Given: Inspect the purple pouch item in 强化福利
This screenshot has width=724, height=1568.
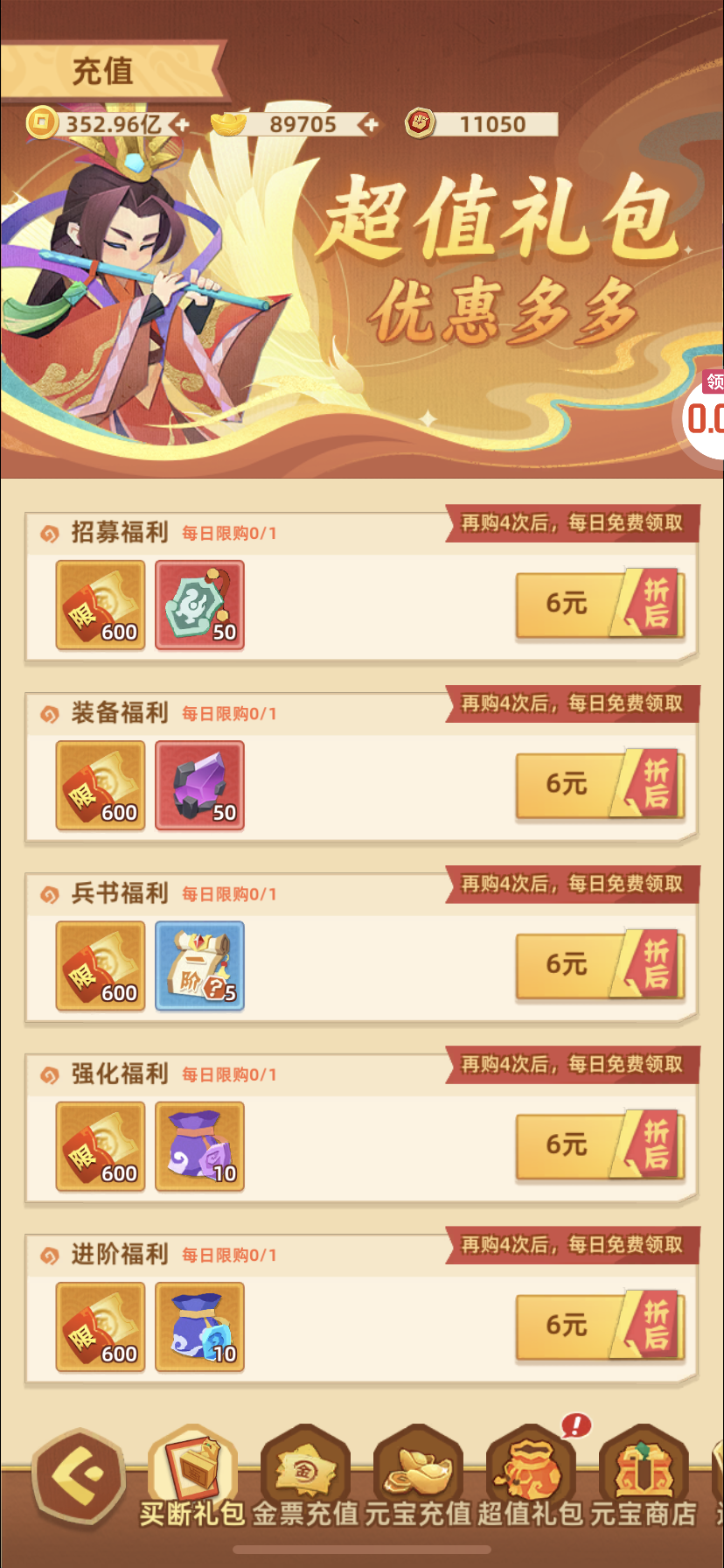Looking at the screenshot, I should coord(199,1146).
